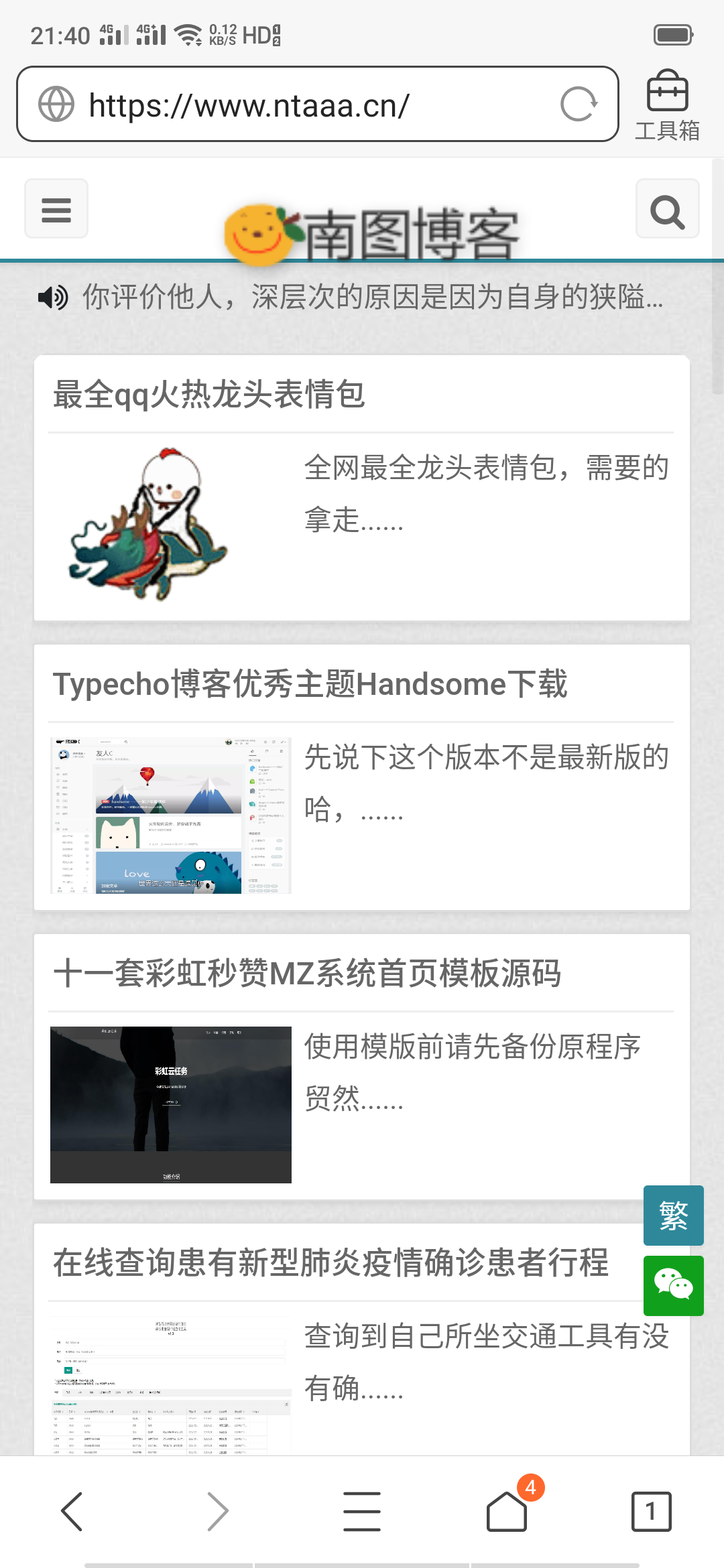
Task: Open the tab switcher showing 1 tab
Action: point(651,1511)
